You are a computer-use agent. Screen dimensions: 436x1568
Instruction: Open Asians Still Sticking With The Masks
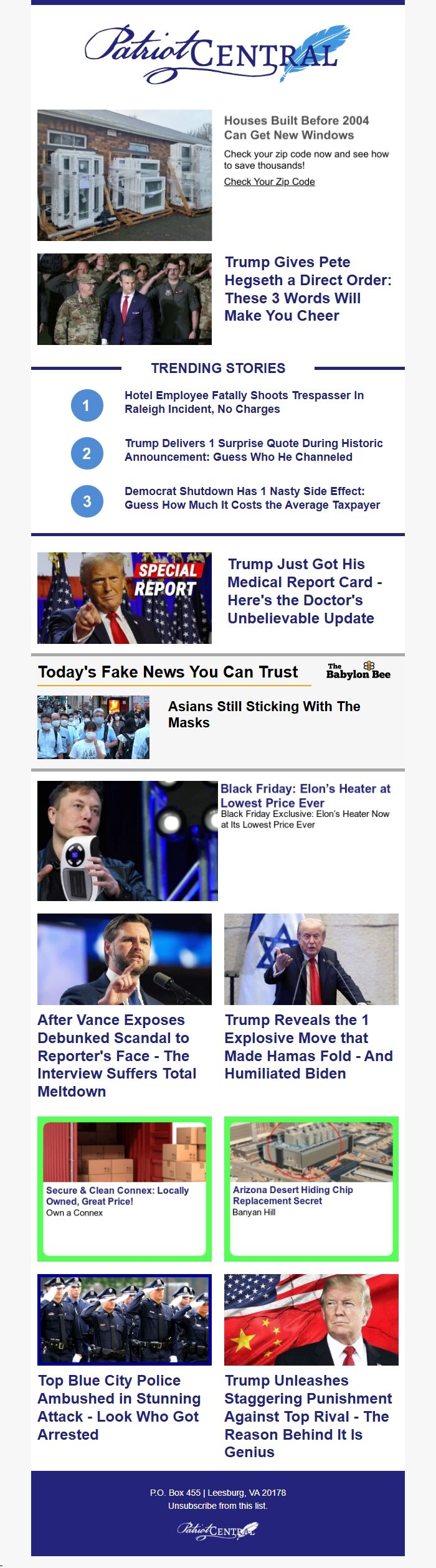click(x=264, y=714)
